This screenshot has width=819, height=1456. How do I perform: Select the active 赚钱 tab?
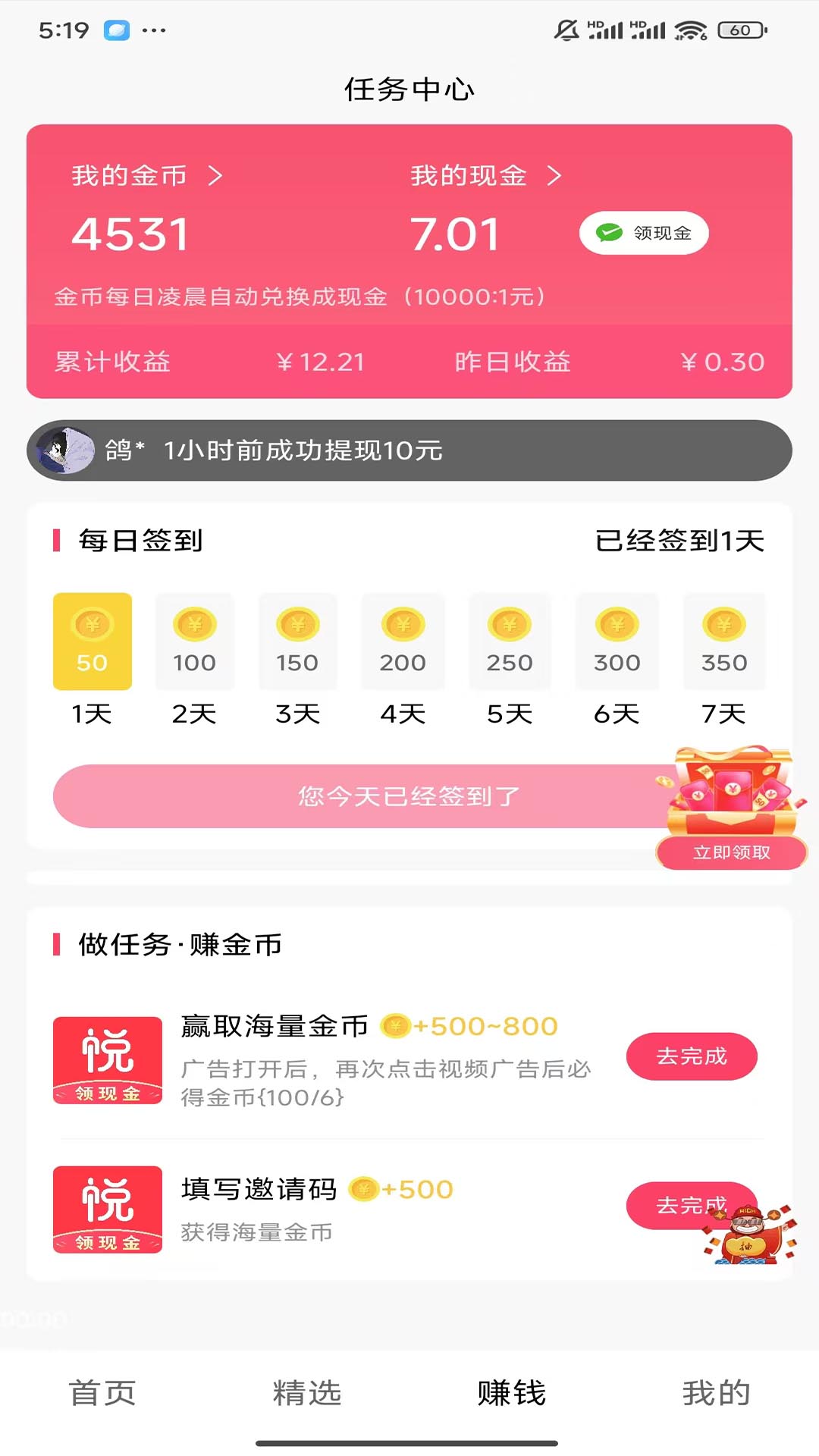click(512, 1392)
